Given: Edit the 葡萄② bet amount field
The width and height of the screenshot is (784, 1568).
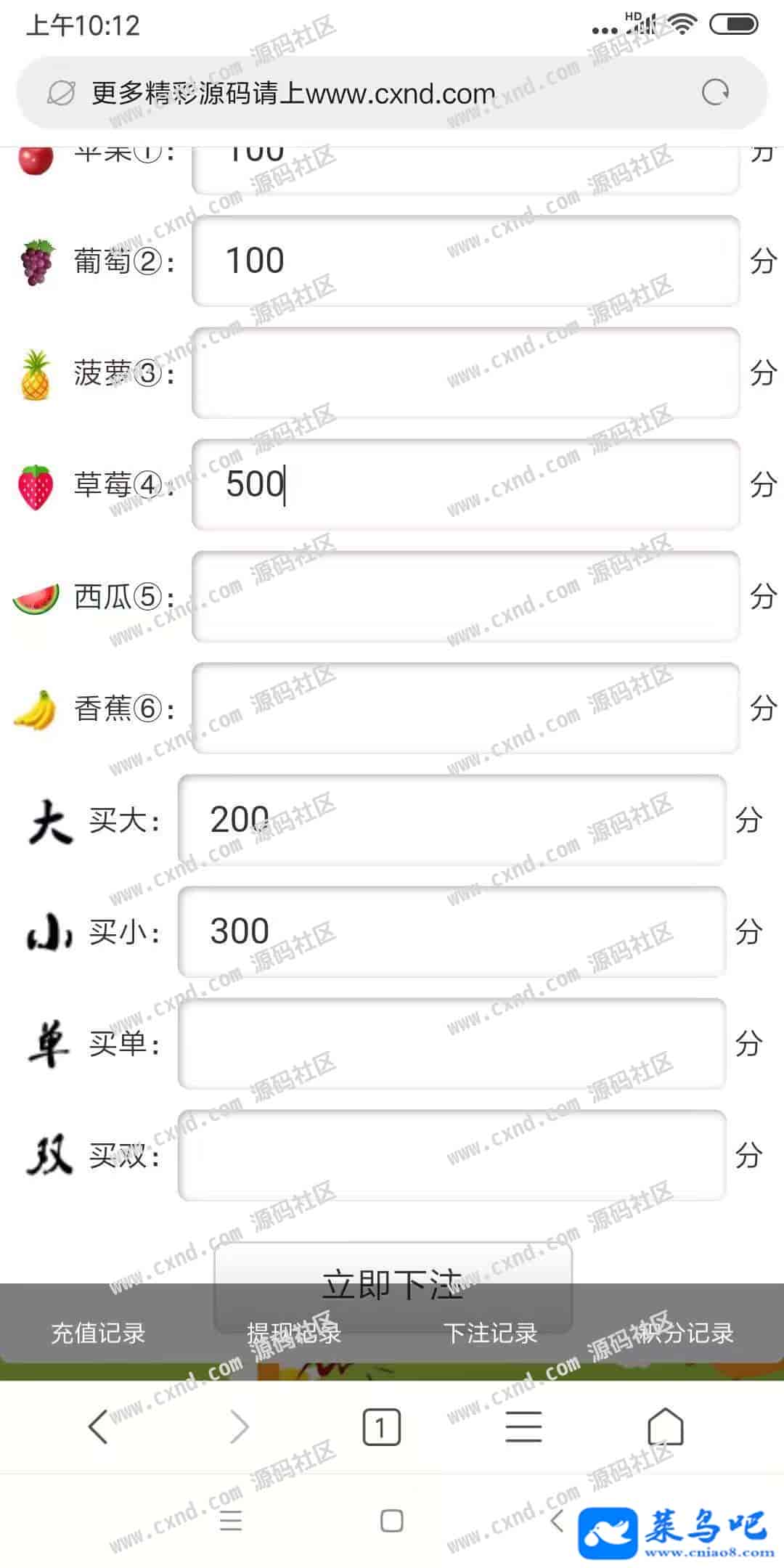Looking at the screenshot, I should [465, 261].
